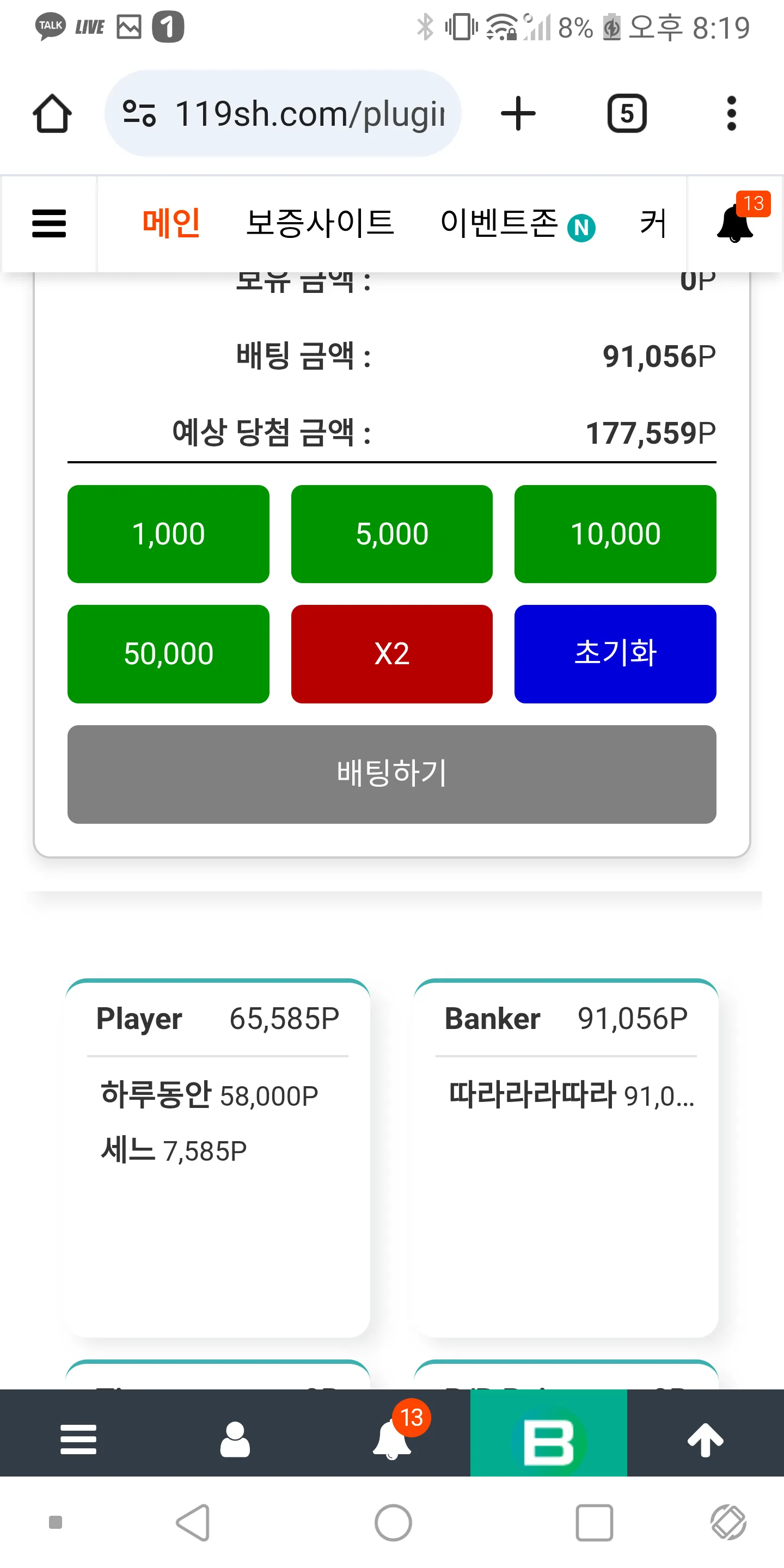Add 1,000 to the bet amount
784x1568 pixels.
(169, 534)
